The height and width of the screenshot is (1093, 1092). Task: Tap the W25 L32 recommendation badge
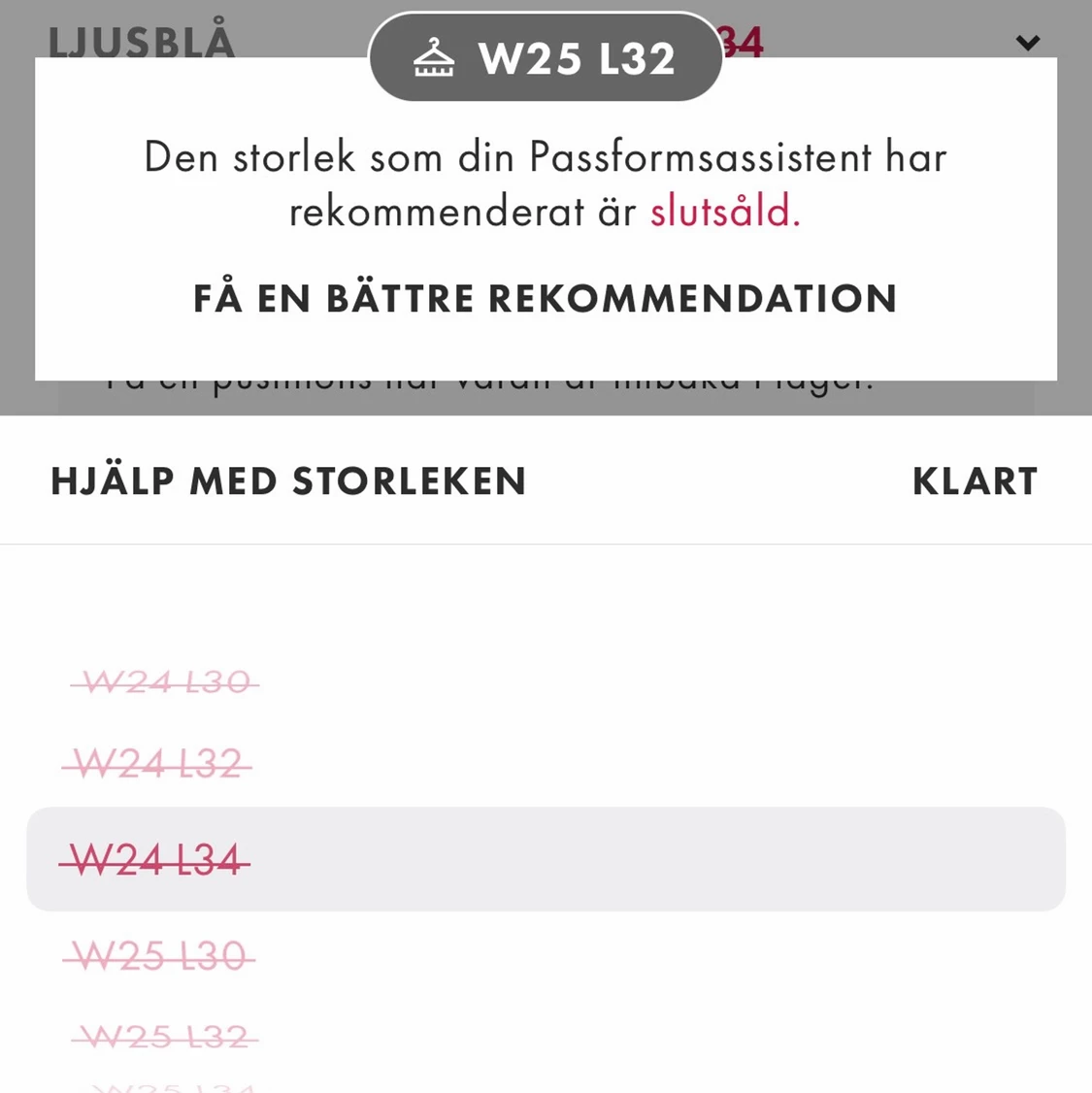click(x=545, y=58)
